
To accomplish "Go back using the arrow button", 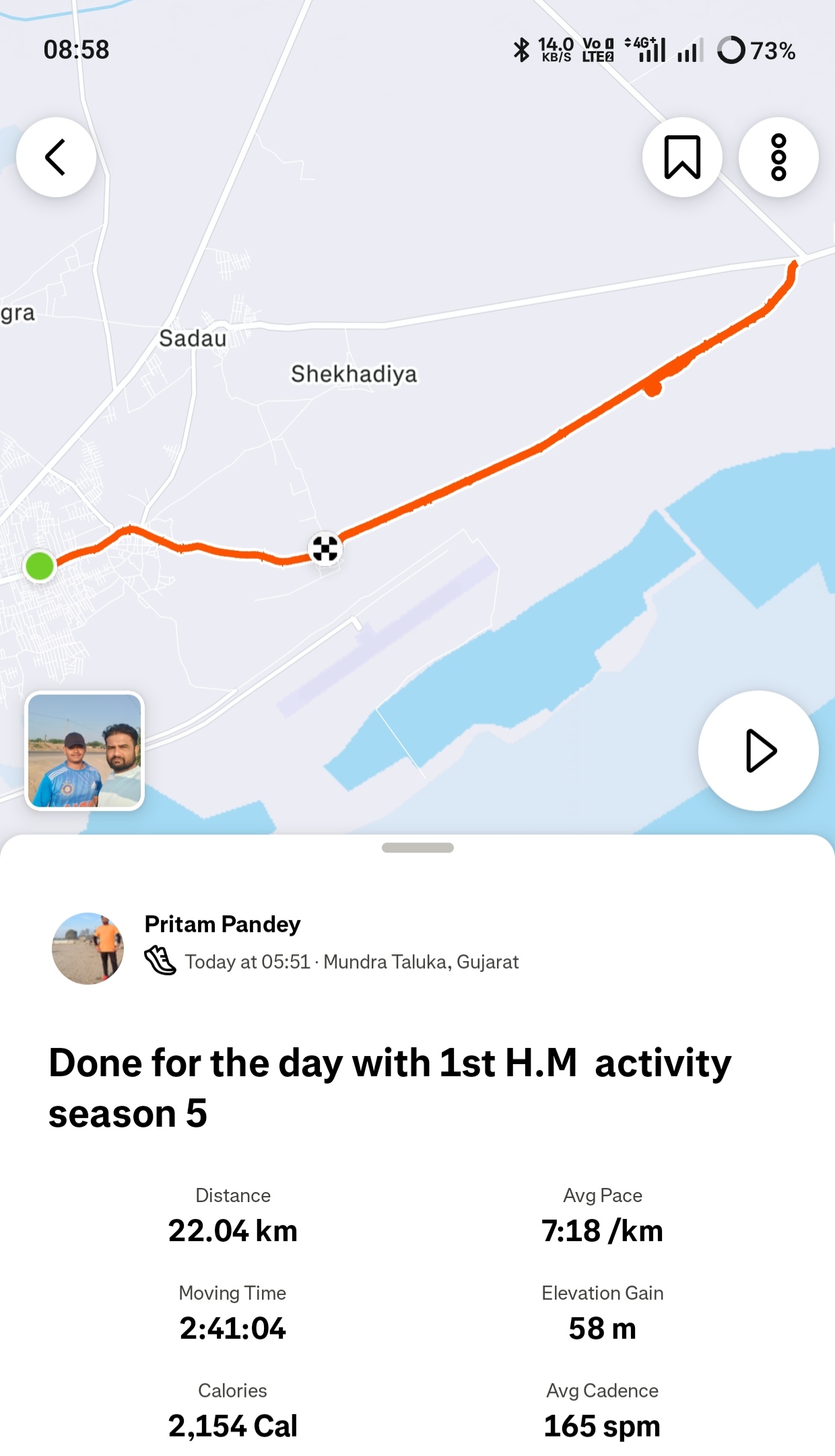I will coord(56,157).
